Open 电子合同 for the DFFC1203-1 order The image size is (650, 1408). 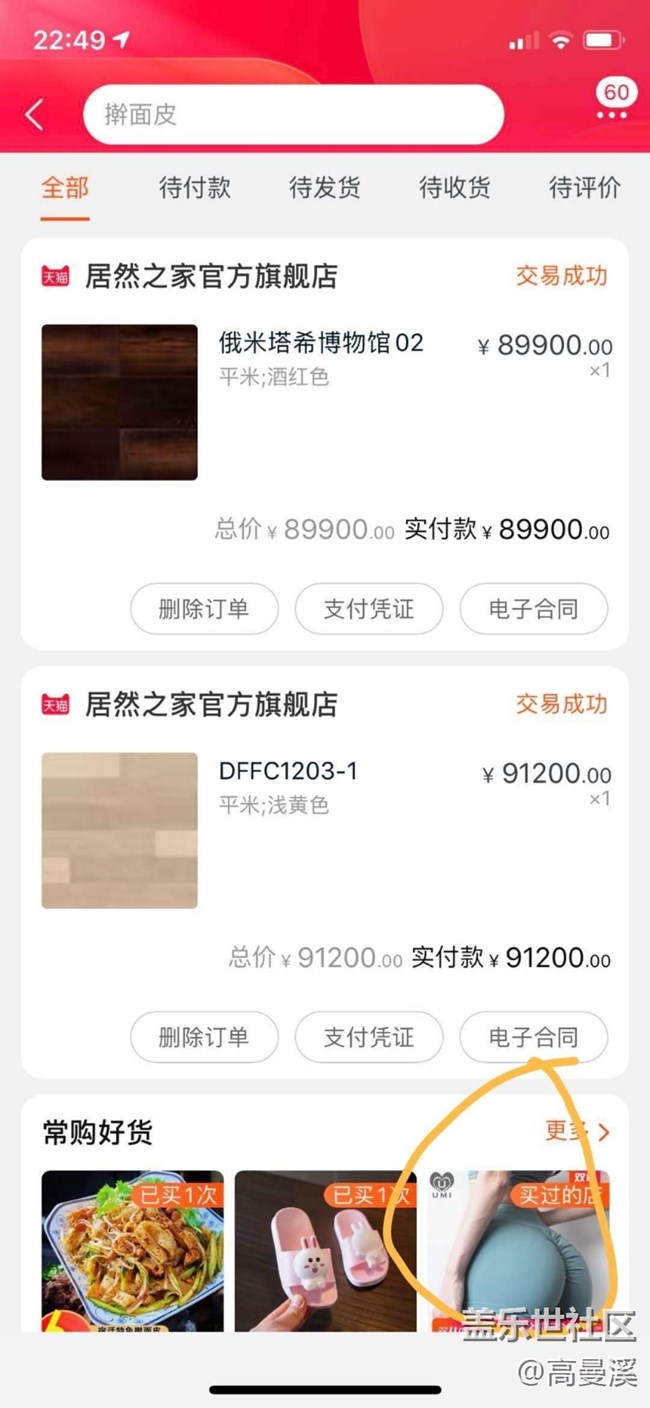point(533,1037)
